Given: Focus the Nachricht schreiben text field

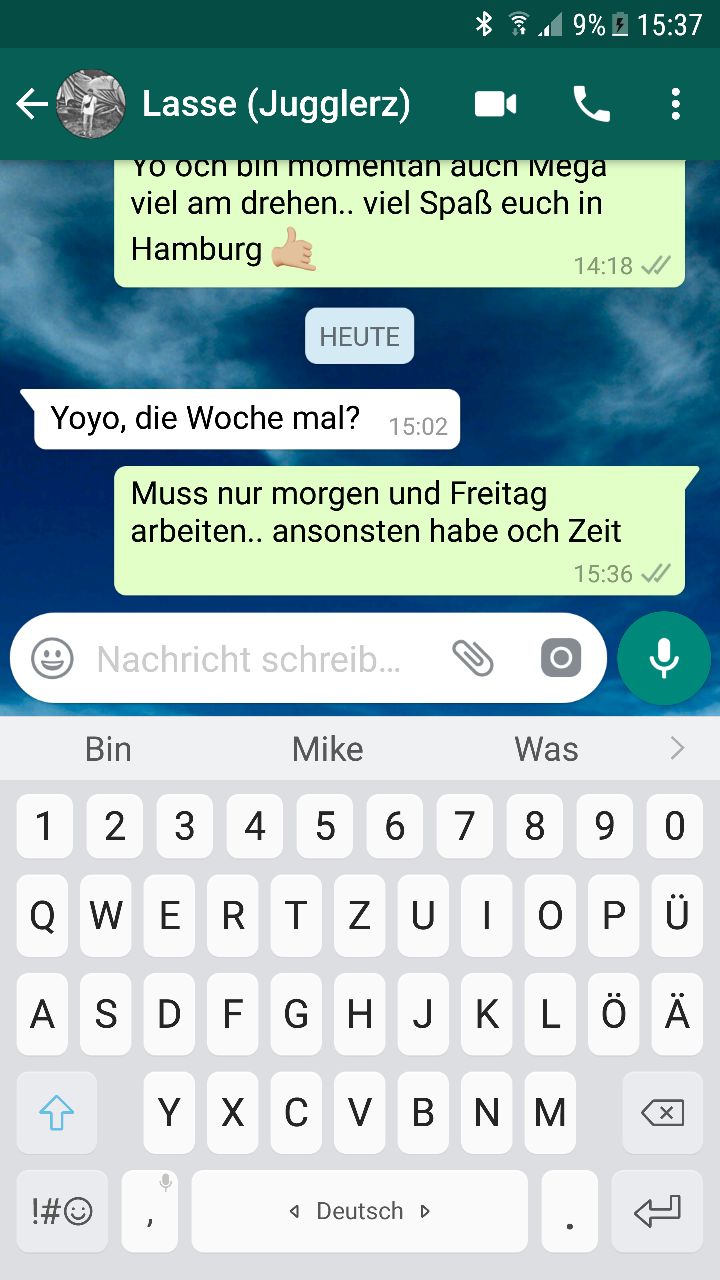Looking at the screenshot, I should 250,659.
